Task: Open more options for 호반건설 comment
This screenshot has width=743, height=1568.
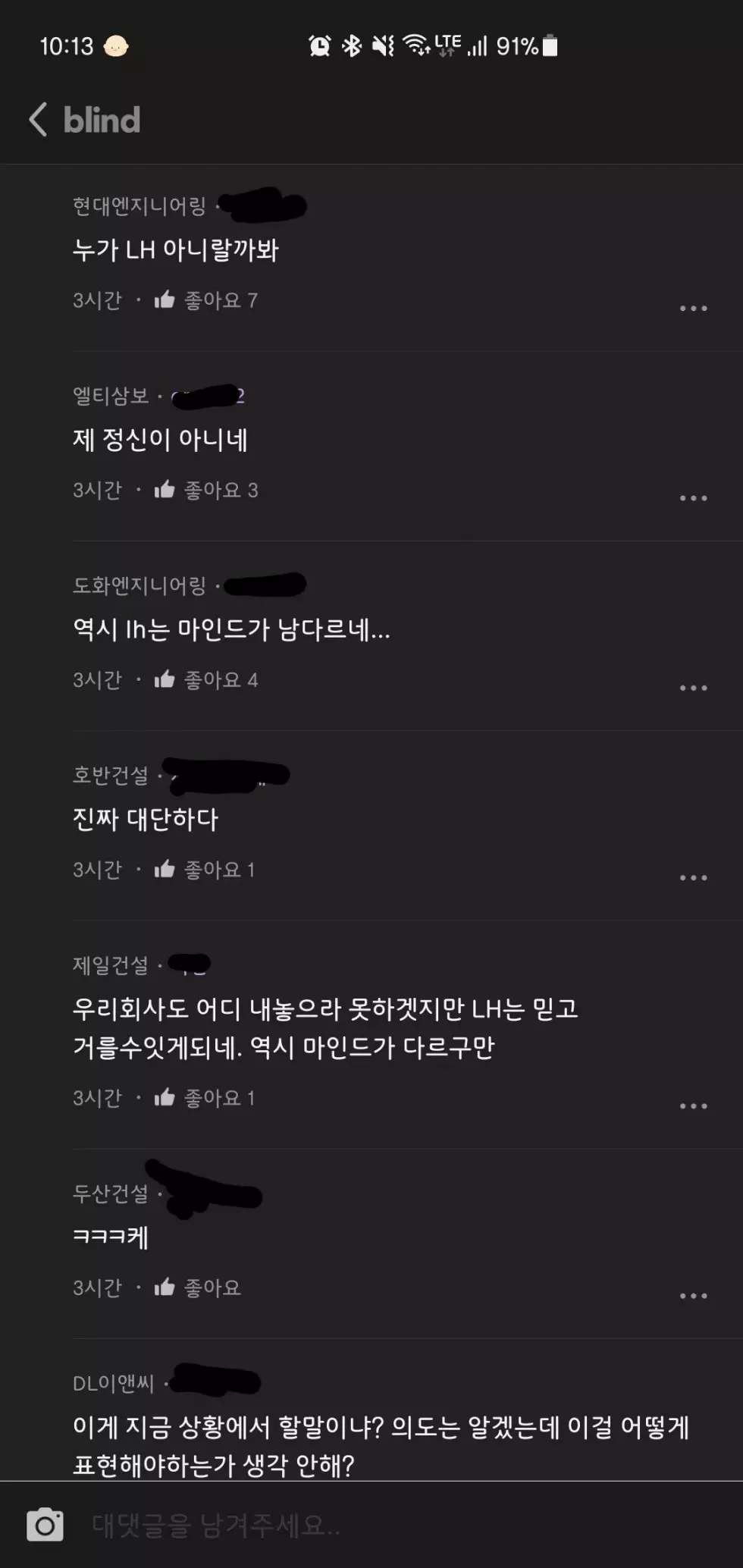Action: [693, 877]
